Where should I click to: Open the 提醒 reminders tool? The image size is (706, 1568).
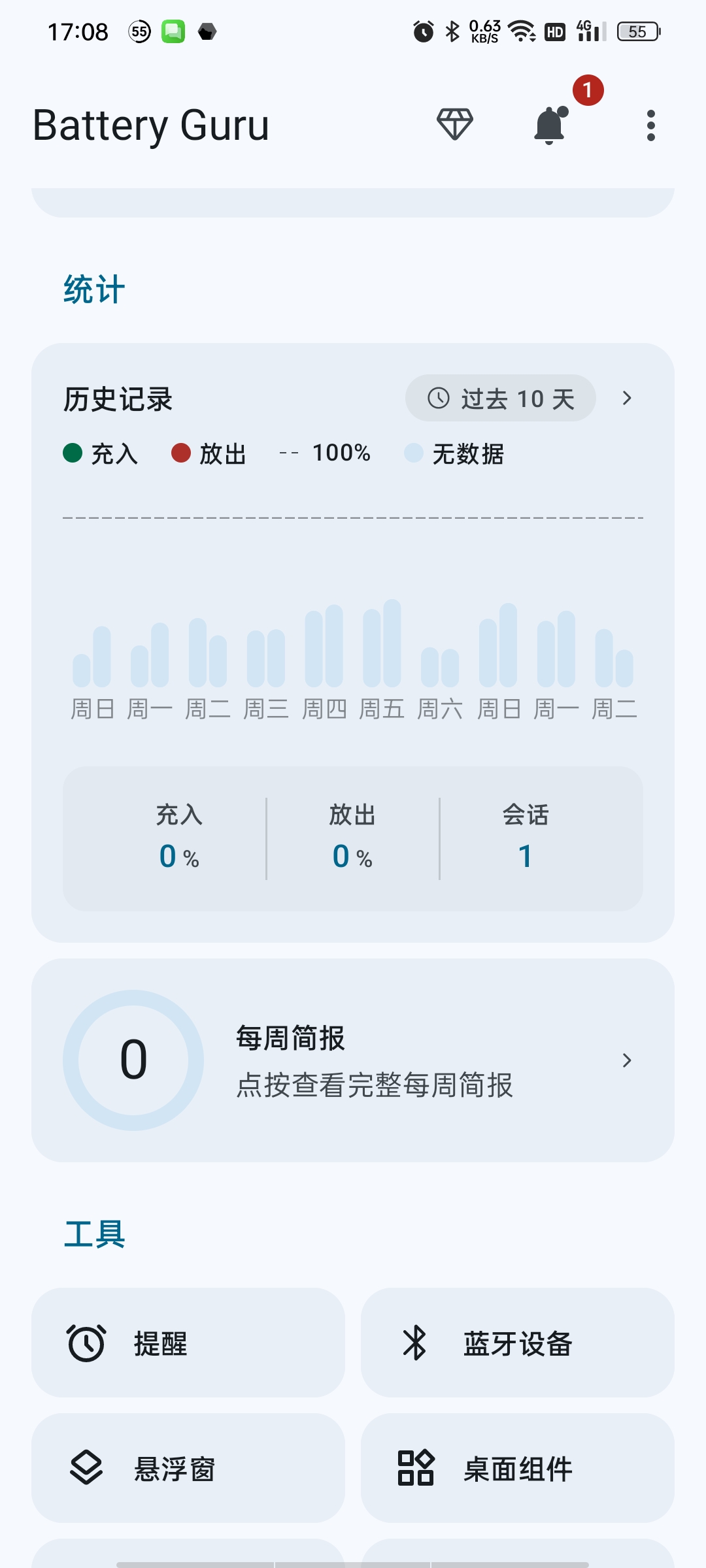(x=188, y=1343)
